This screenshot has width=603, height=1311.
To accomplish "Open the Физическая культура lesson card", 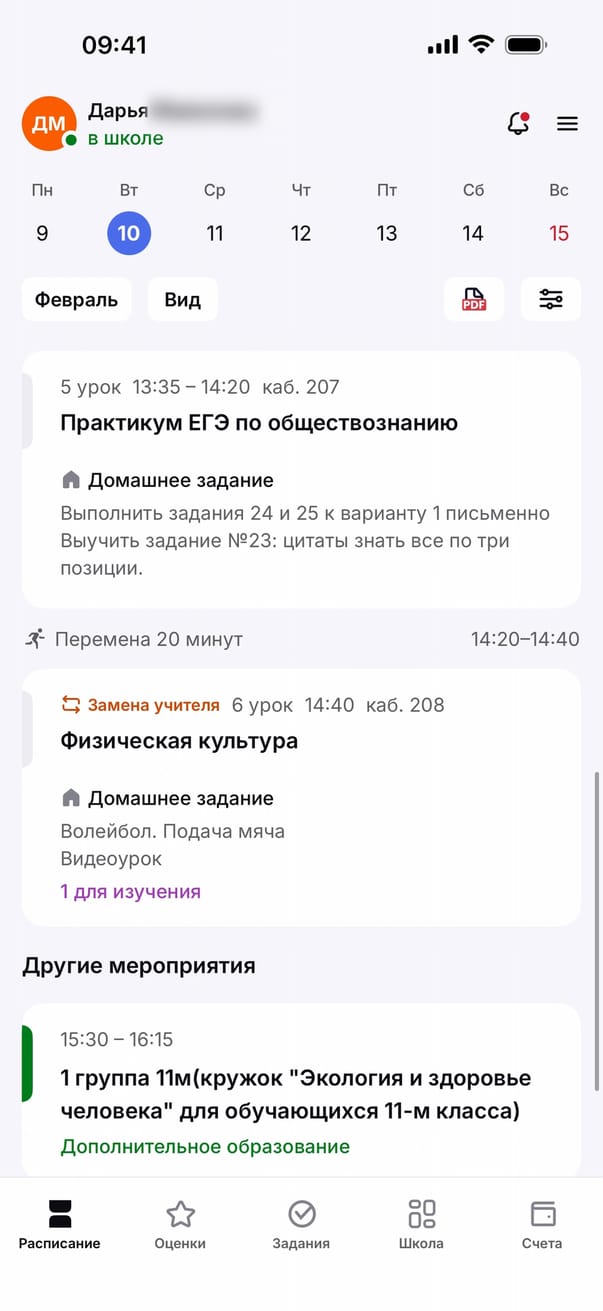I will (179, 741).
